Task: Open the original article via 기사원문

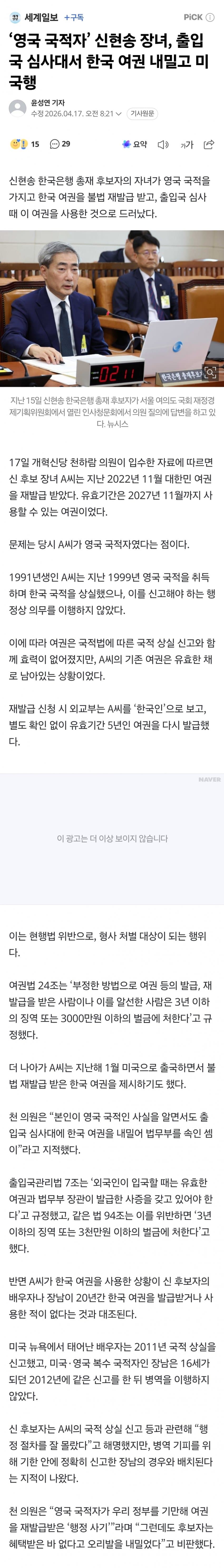Action: [x=142, y=113]
